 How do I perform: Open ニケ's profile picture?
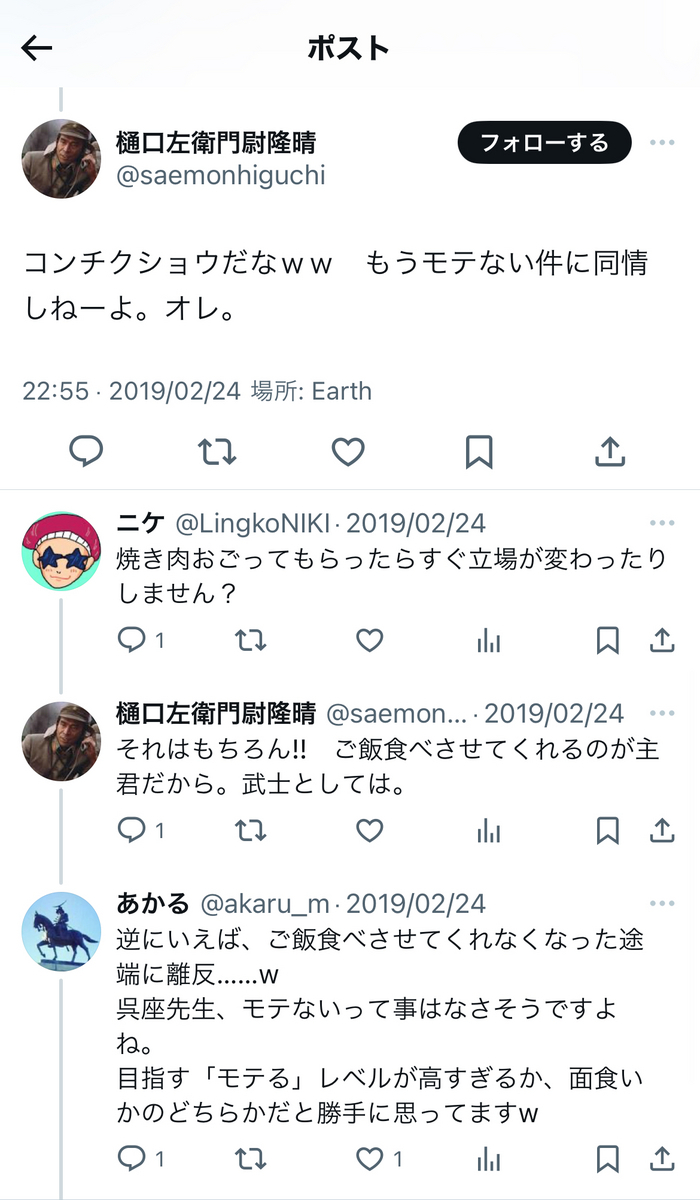62,551
